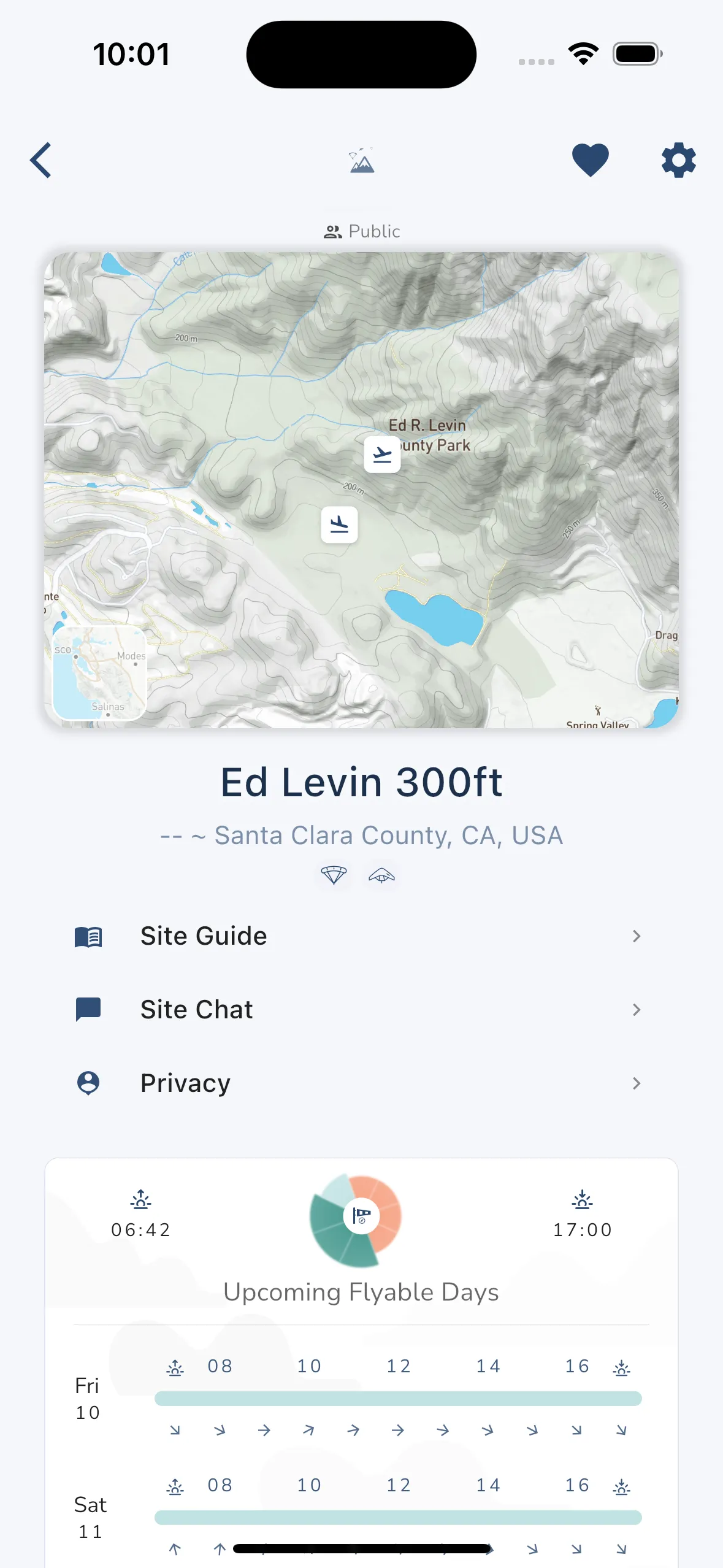
Task: Tap the wind direction rose chart
Action: click(x=356, y=1221)
